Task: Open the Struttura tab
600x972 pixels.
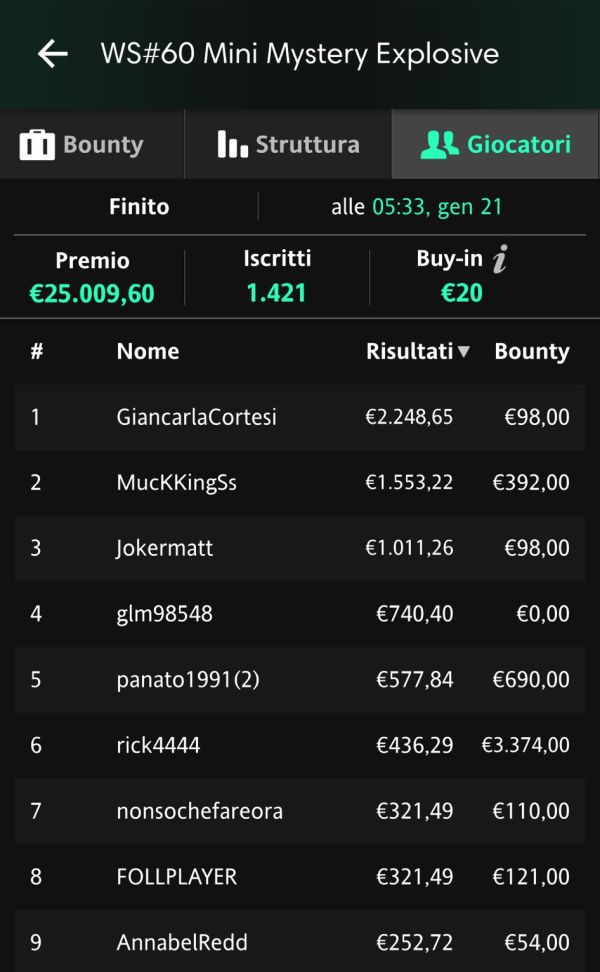Action: click(288, 144)
